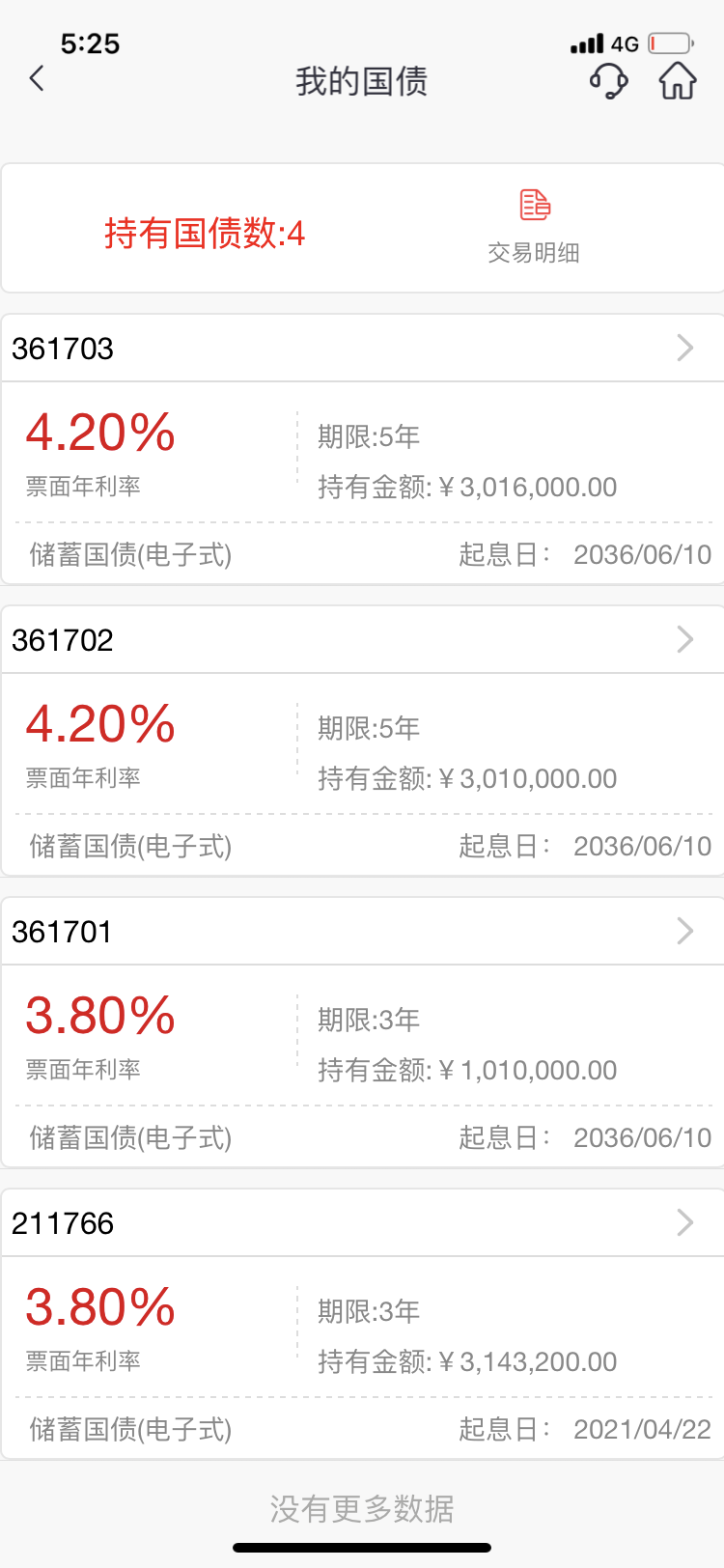Screen dimensions: 724x1568
Task: Go back with the top-left arrow
Action: click(x=37, y=79)
